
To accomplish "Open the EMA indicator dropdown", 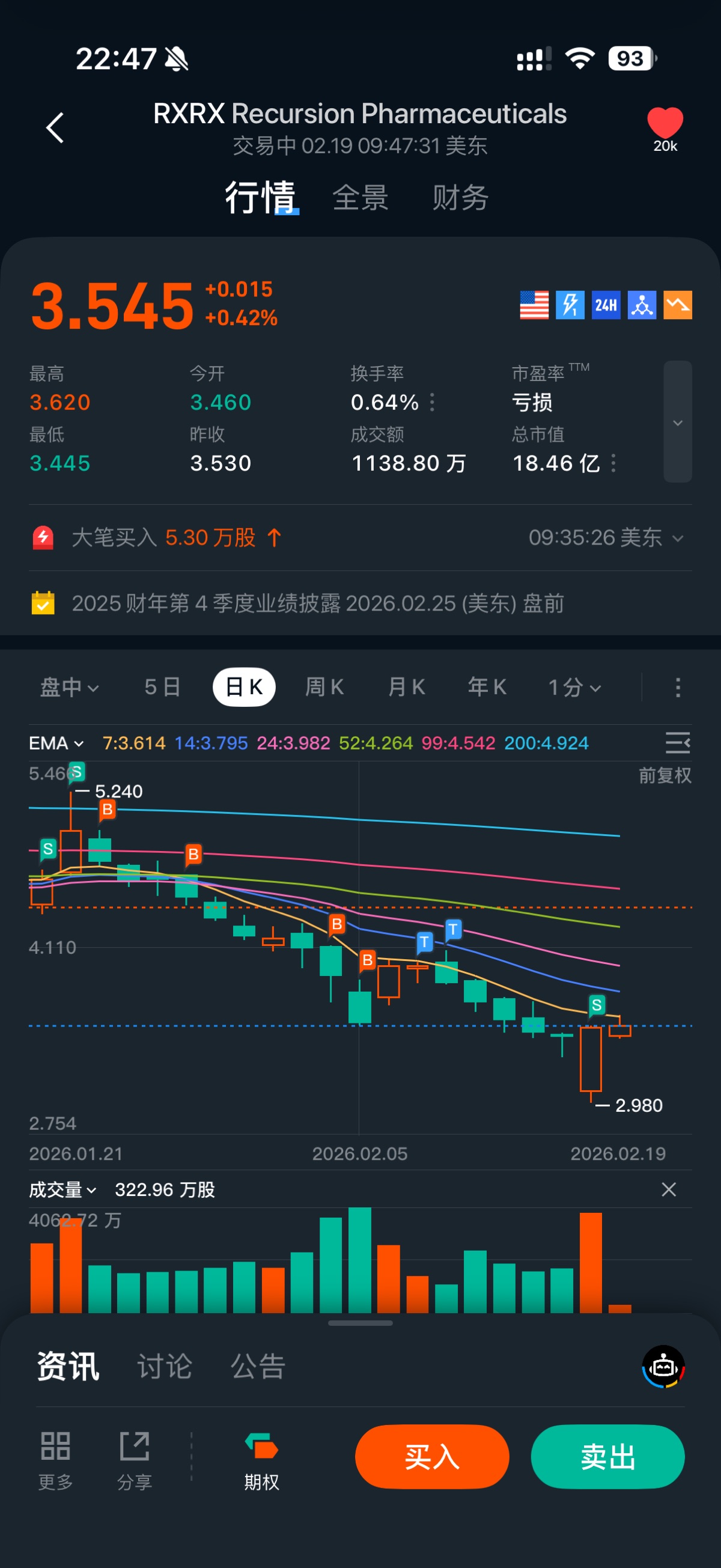I will [x=56, y=743].
